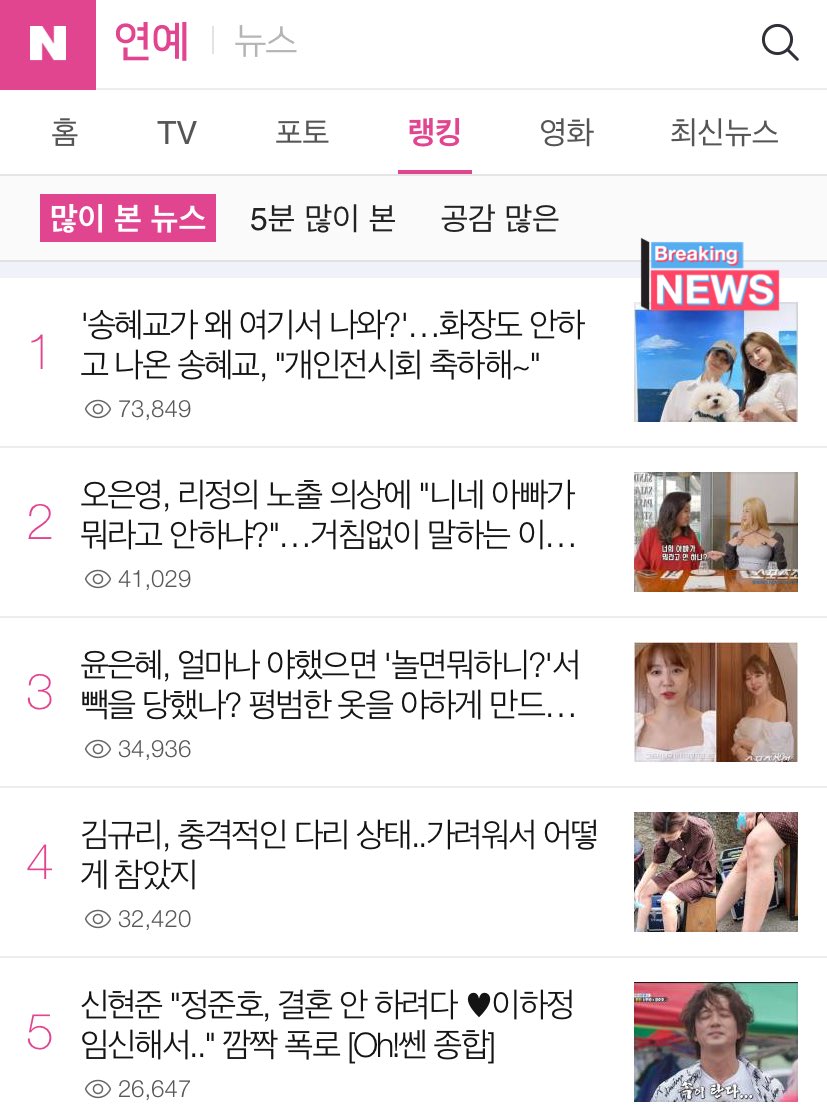827x1116 pixels.
Task: Switch to the 영화 tab
Action: coord(567,133)
